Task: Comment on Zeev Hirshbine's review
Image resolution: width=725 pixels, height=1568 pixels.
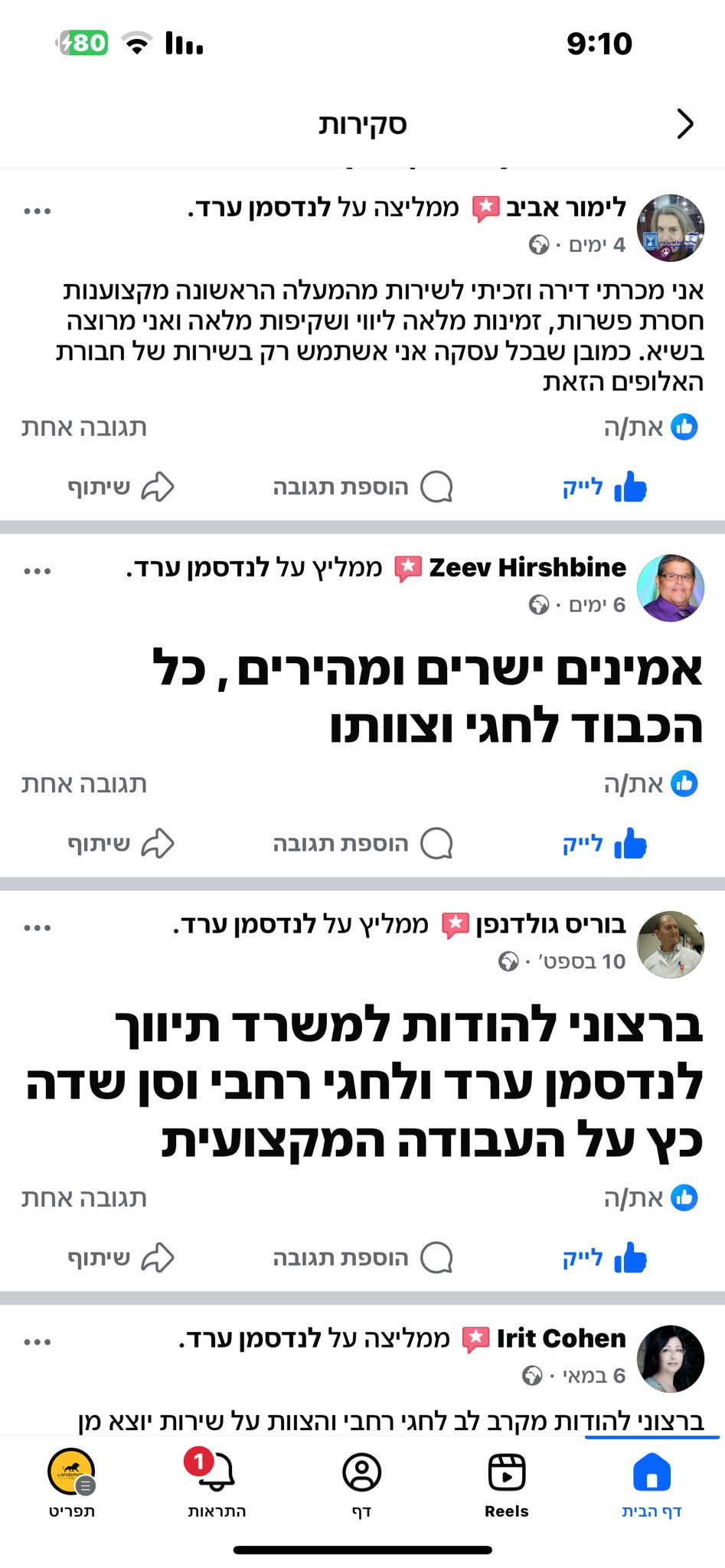Action: tap(362, 844)
